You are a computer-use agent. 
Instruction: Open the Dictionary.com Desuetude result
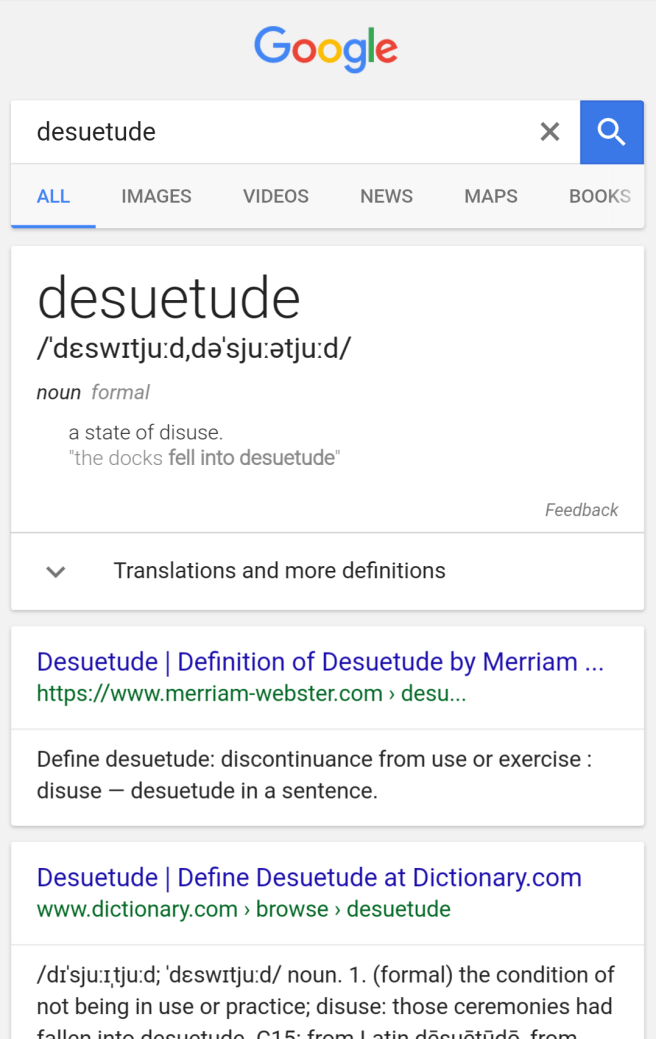[x=309, y=878]
